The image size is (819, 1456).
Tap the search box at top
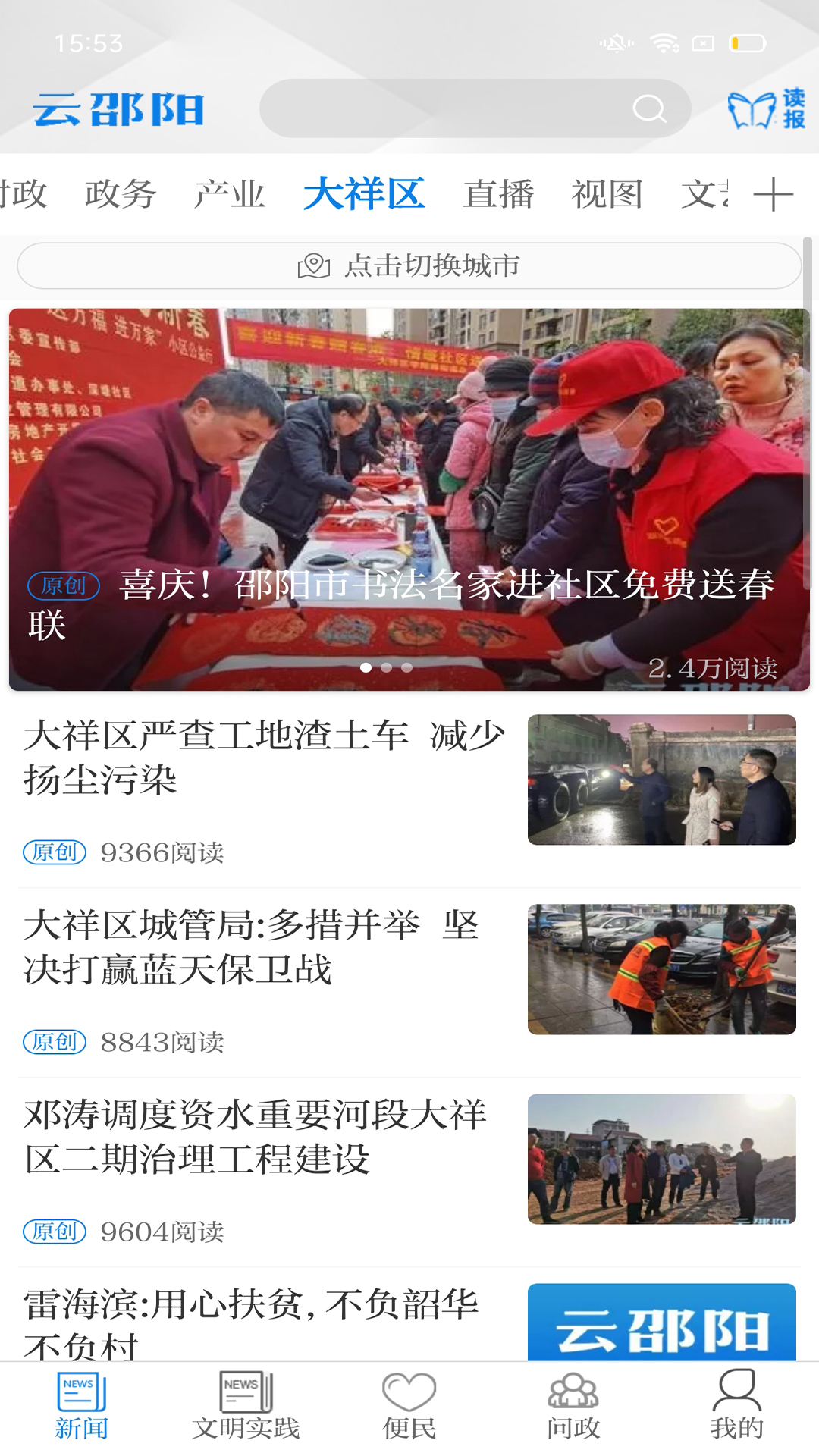[474, 108]
